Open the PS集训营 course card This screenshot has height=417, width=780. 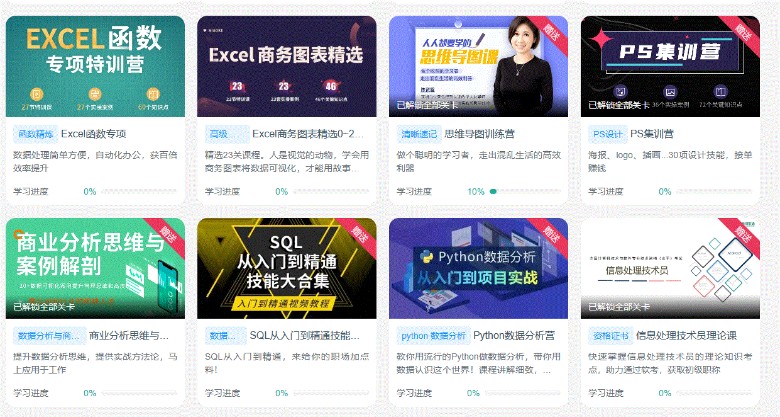coord(669,66)
